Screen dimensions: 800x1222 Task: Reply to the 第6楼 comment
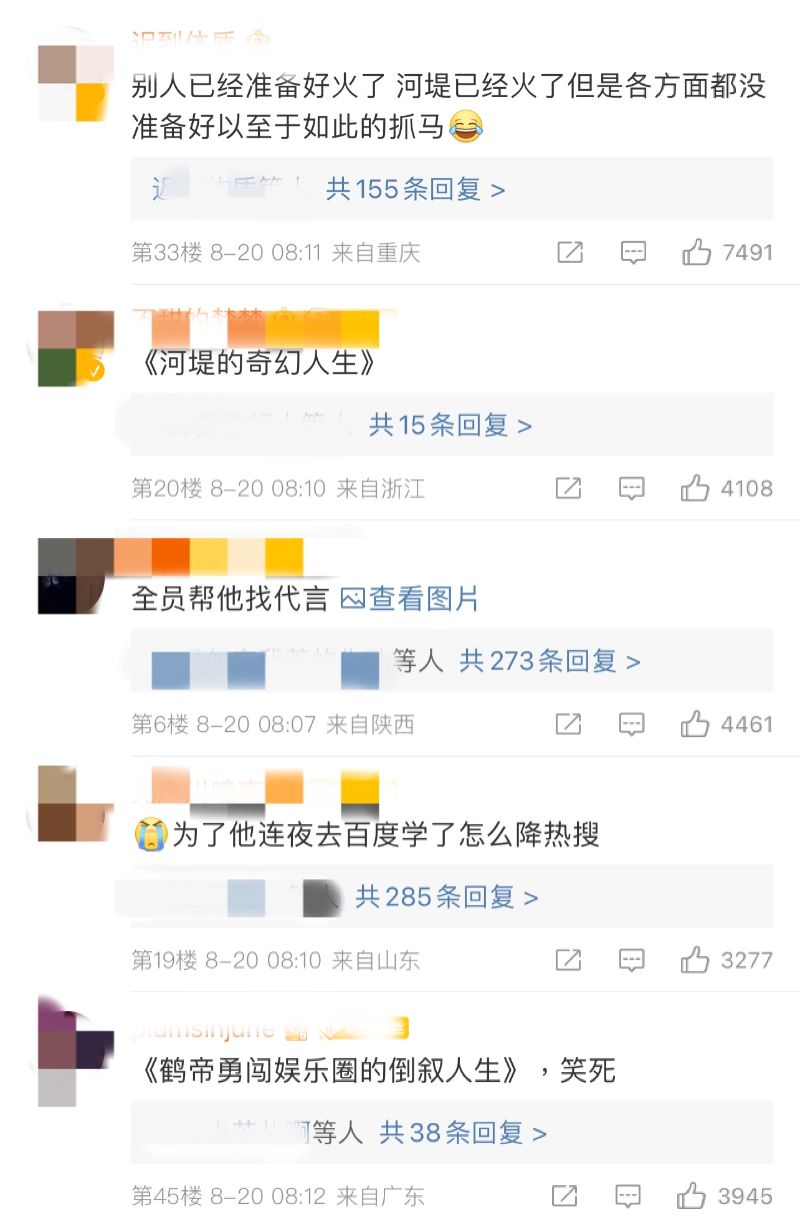632,724
